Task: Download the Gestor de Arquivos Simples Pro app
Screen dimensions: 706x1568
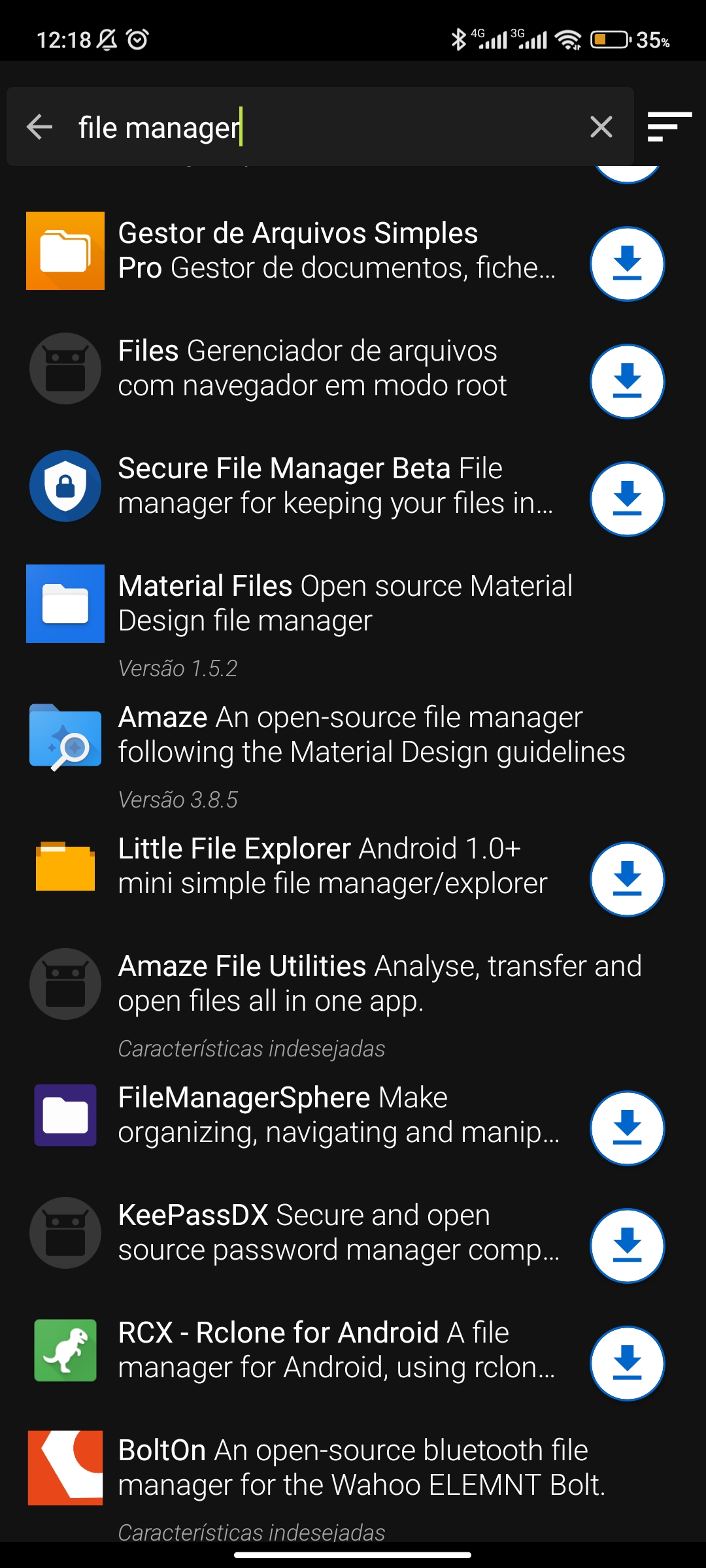Action: click(626, 263)
